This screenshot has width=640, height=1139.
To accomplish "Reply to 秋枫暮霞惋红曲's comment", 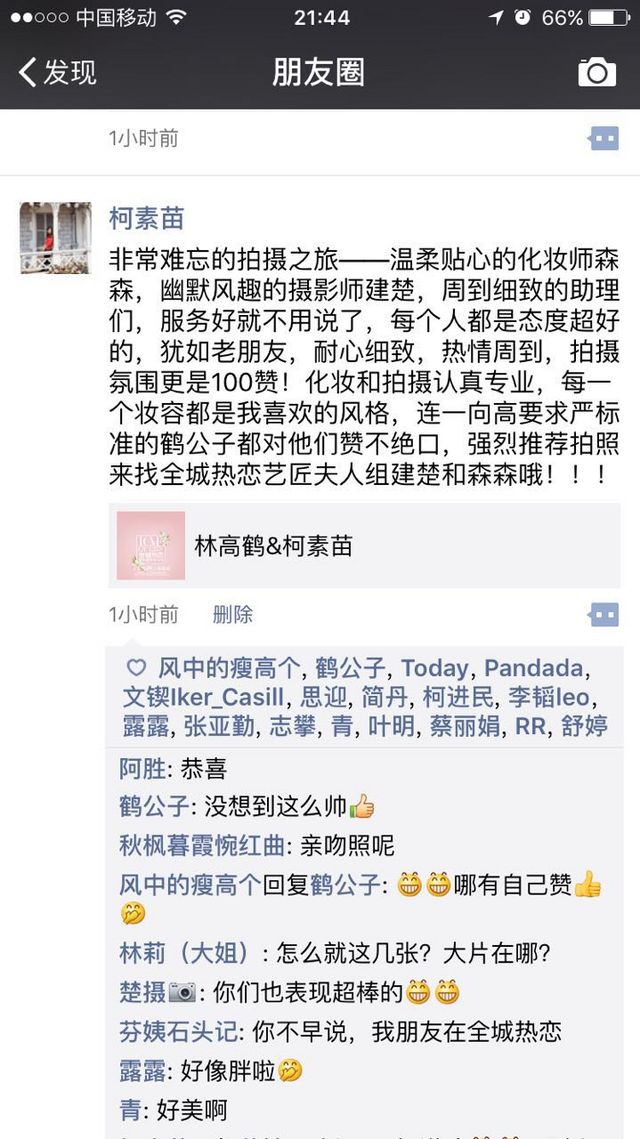I will (364, 846).
